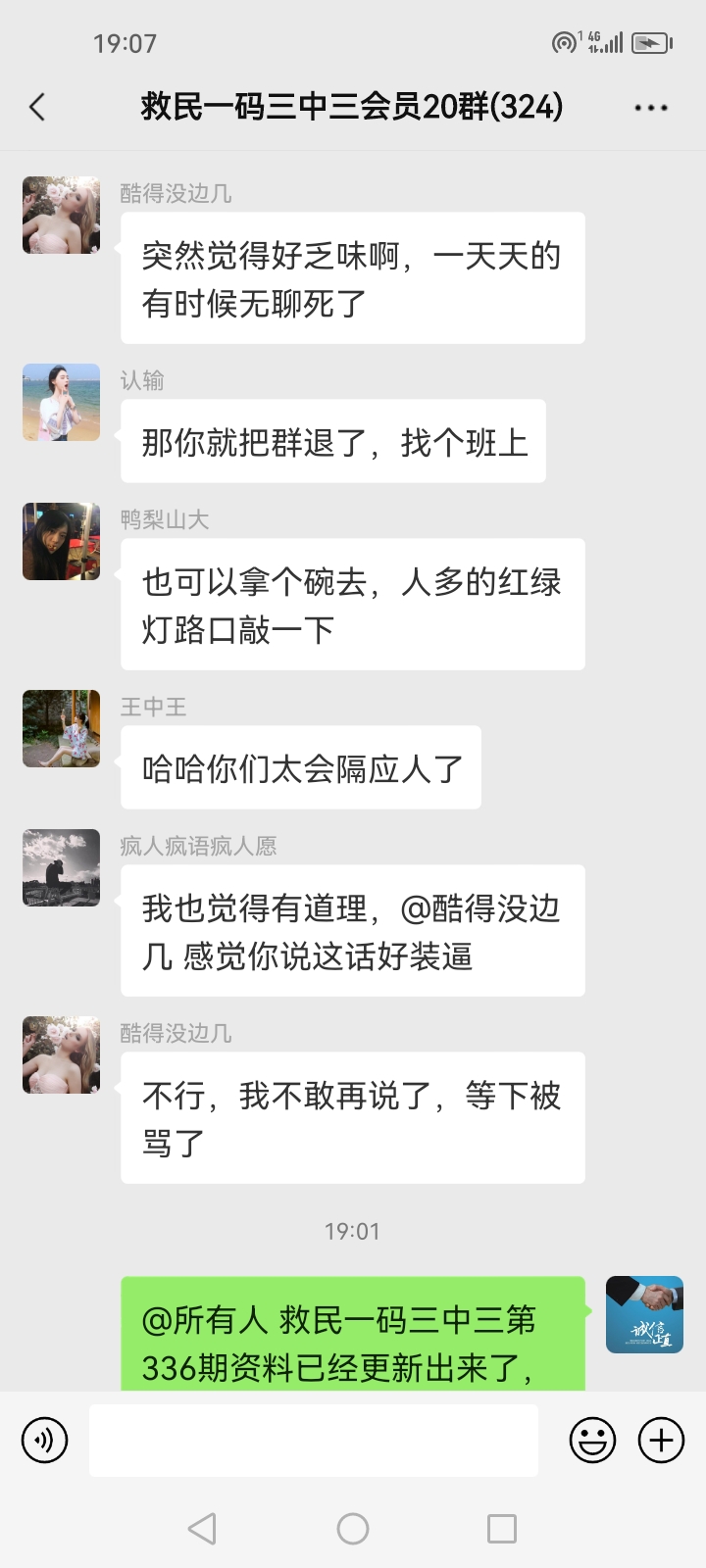Image resolution: width=706 pixels, height=1568 pixels.
Task: Open the group chat overflow menu
Action: 650,108
